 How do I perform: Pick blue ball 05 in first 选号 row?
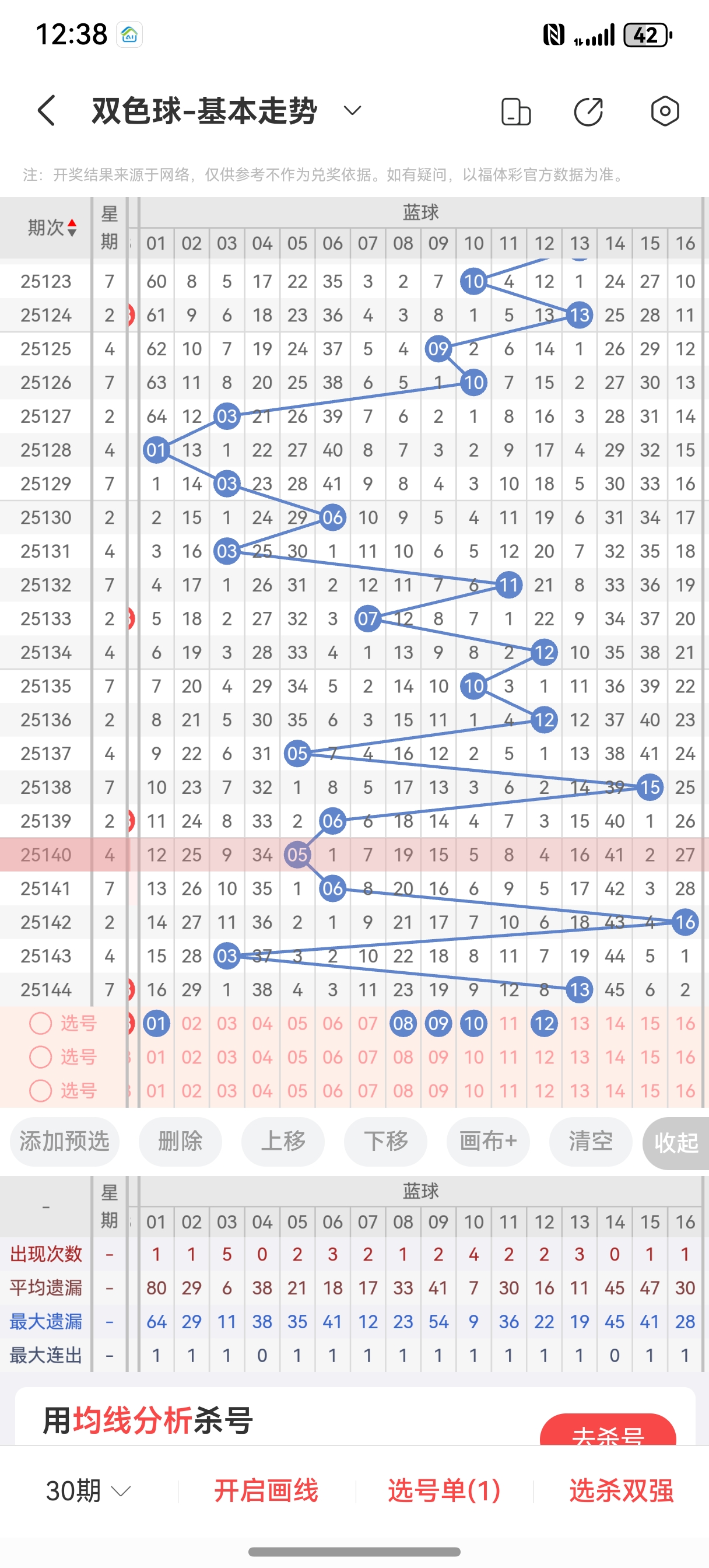(x=297, y=1023)
